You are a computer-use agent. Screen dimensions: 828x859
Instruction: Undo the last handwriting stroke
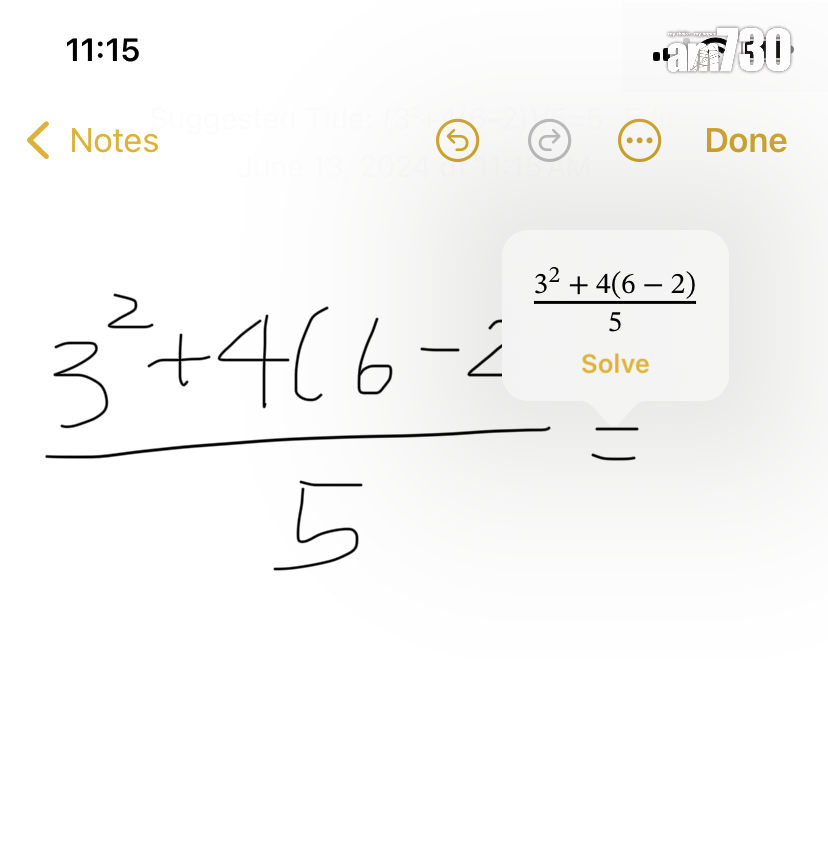[x=457, y=141]
